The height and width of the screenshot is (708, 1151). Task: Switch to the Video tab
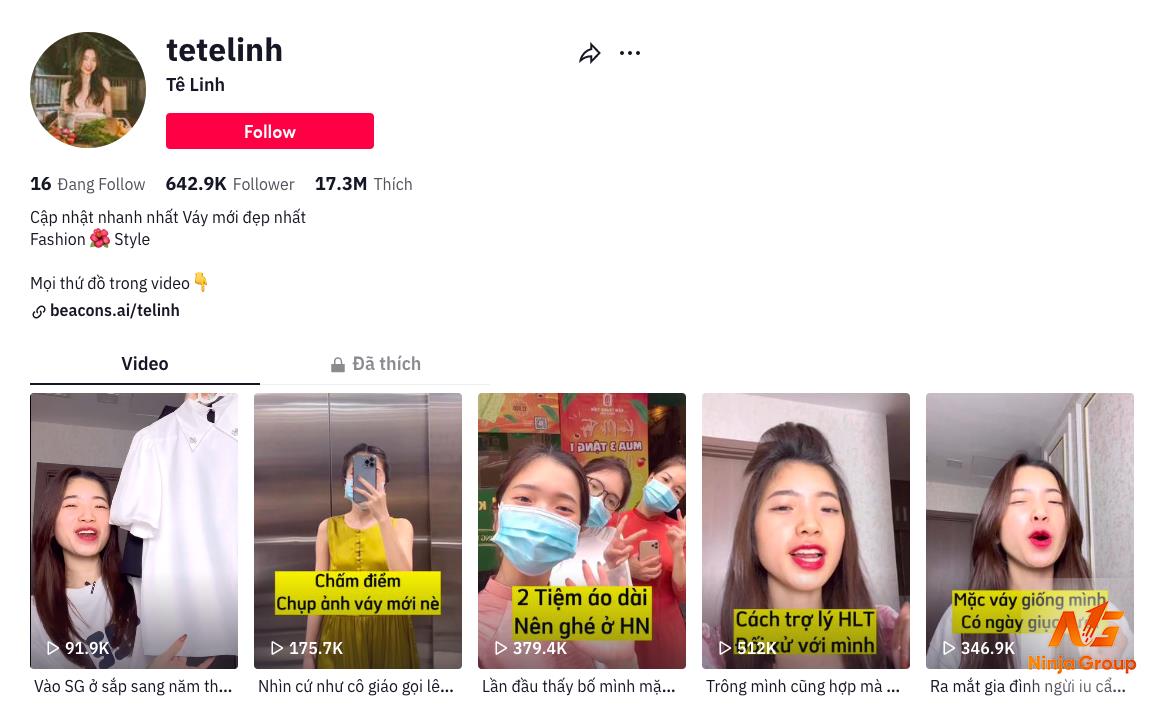pos(145,364)
